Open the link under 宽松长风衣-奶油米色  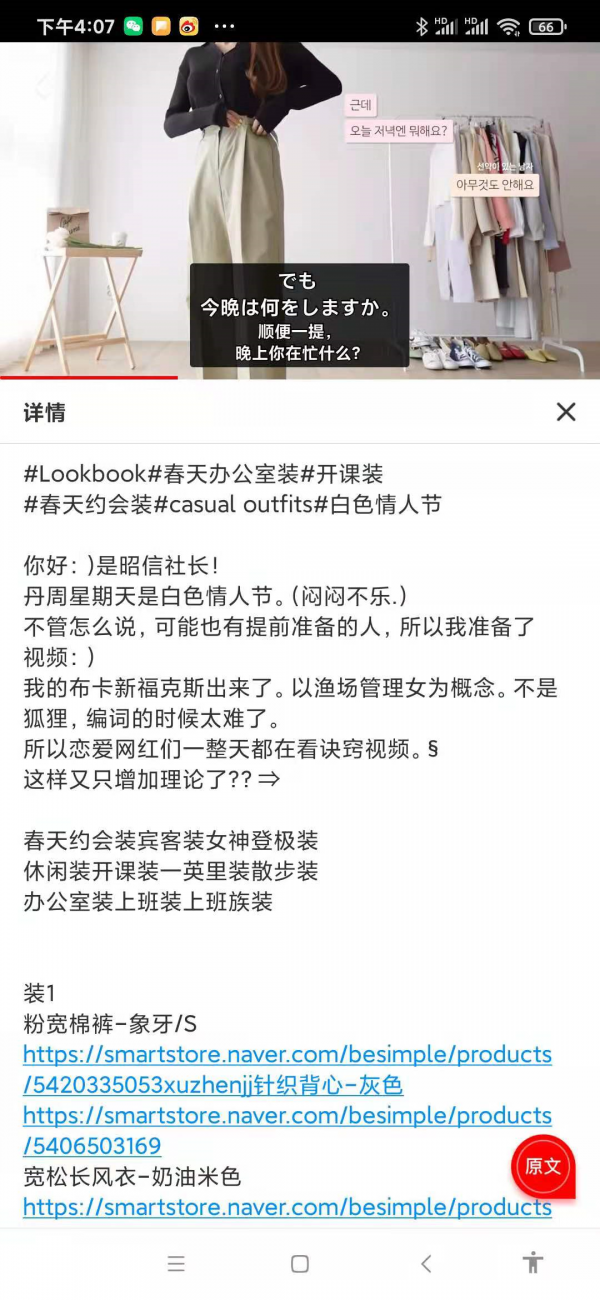287,1207
